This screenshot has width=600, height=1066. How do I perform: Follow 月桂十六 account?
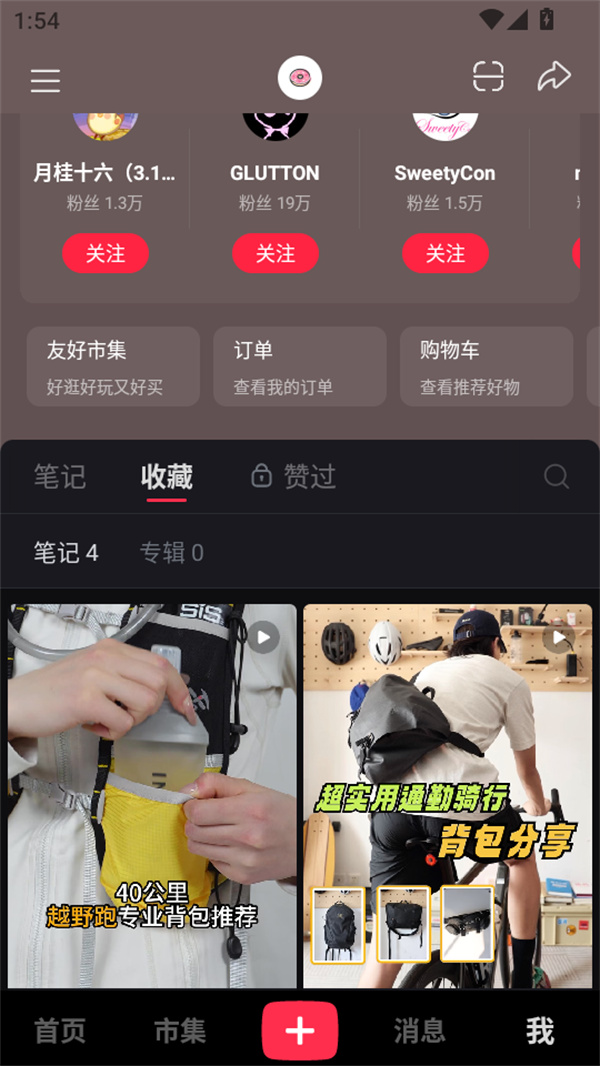click(105, 254)
